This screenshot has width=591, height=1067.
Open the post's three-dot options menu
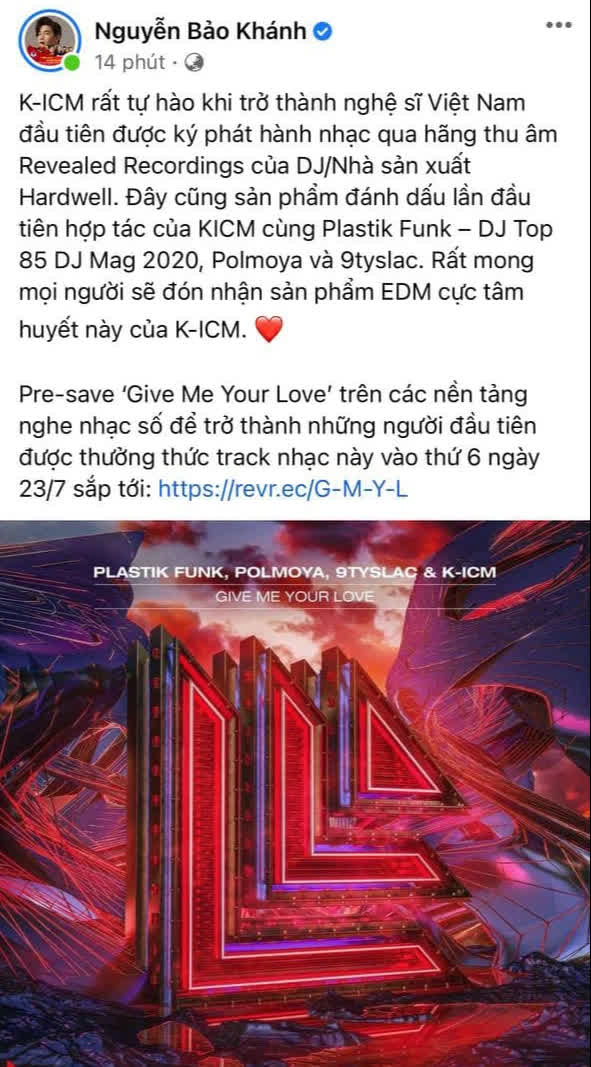tap(559, 25)
